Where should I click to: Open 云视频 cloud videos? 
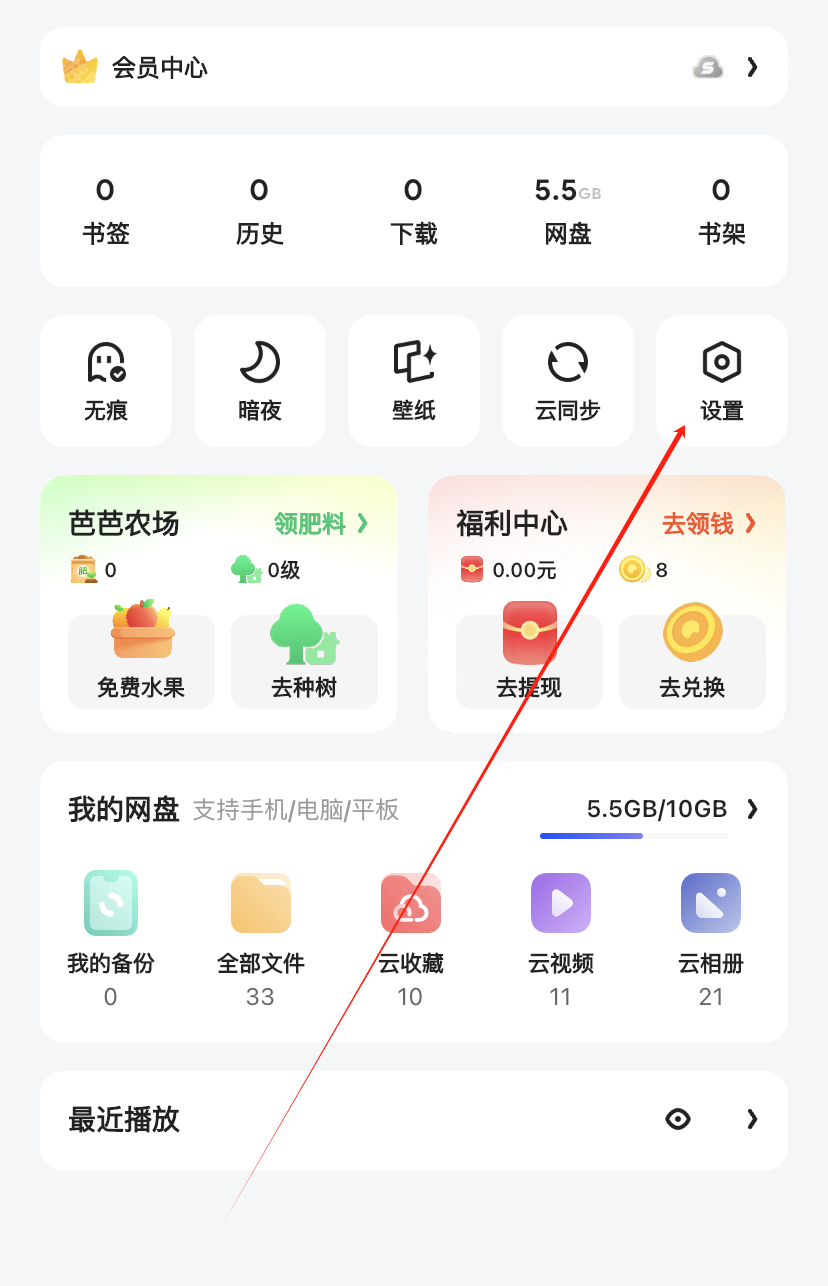point(561,928)
